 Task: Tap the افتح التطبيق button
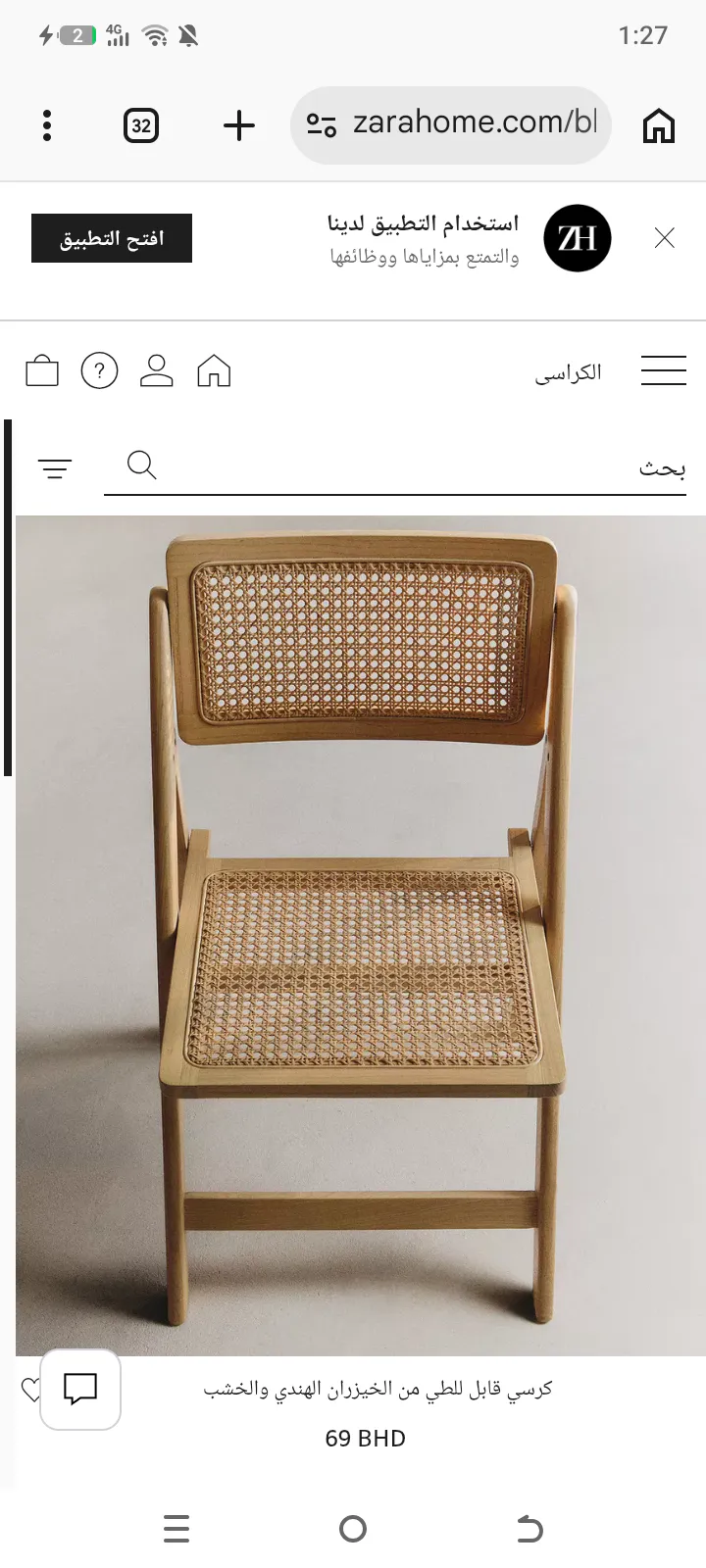click(112, 238)
